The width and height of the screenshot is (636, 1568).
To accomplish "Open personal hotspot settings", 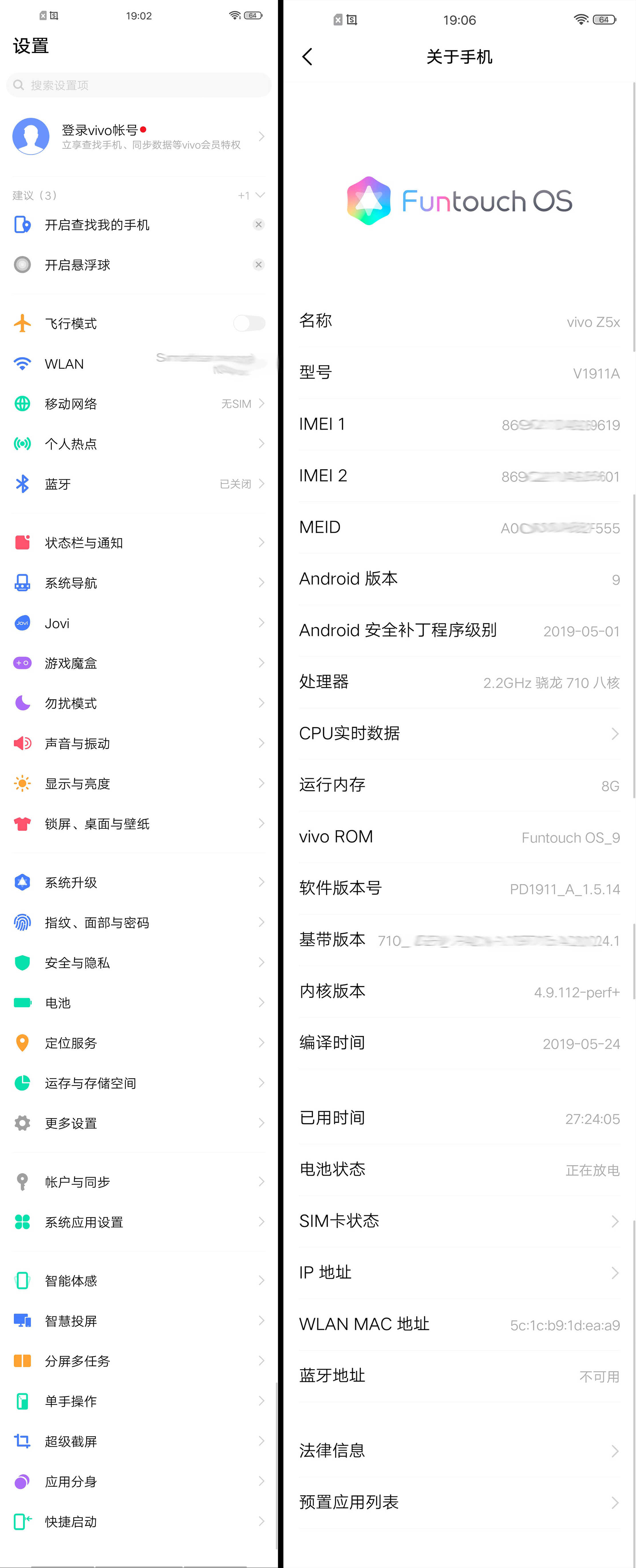I will click(139, 444).
